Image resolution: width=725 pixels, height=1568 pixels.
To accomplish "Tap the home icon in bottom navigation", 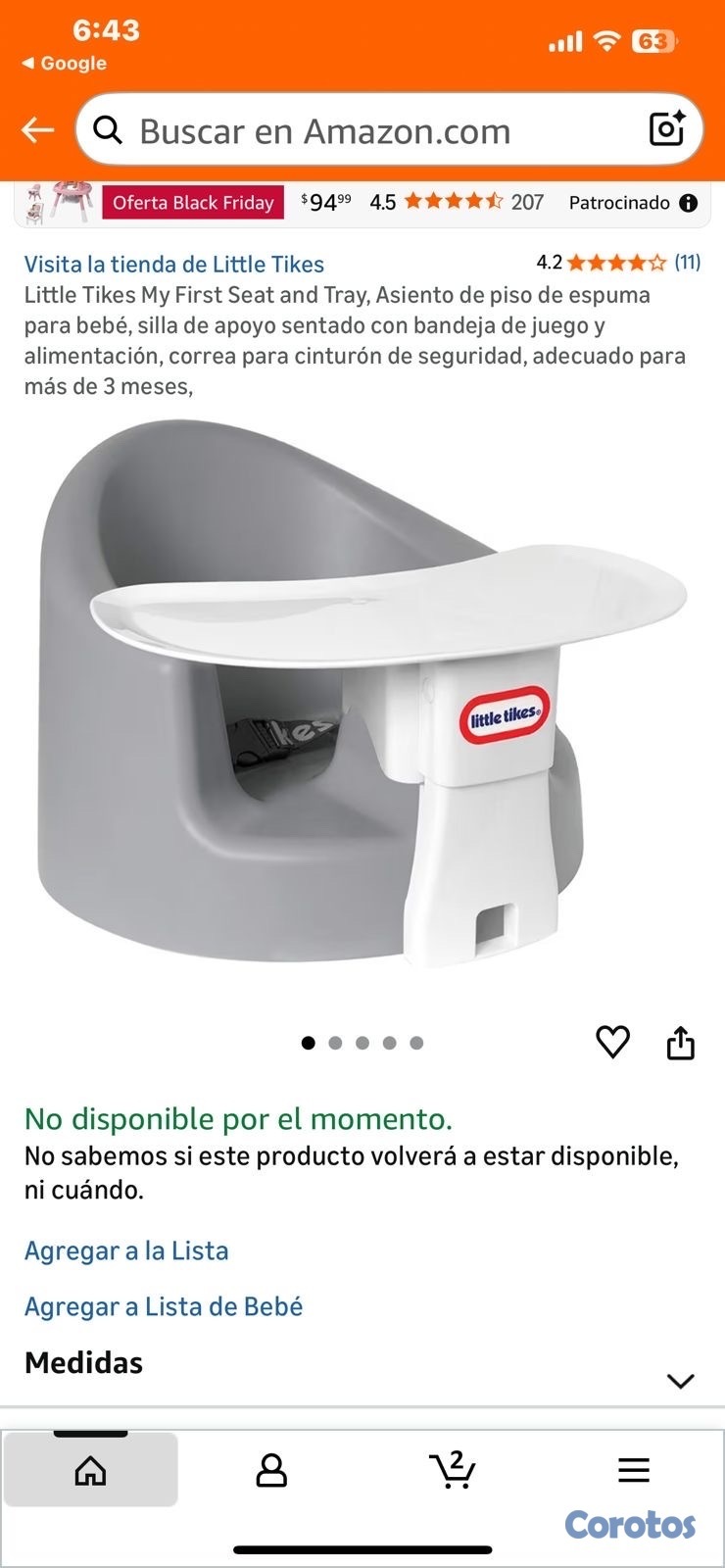I will (90, 1468).
